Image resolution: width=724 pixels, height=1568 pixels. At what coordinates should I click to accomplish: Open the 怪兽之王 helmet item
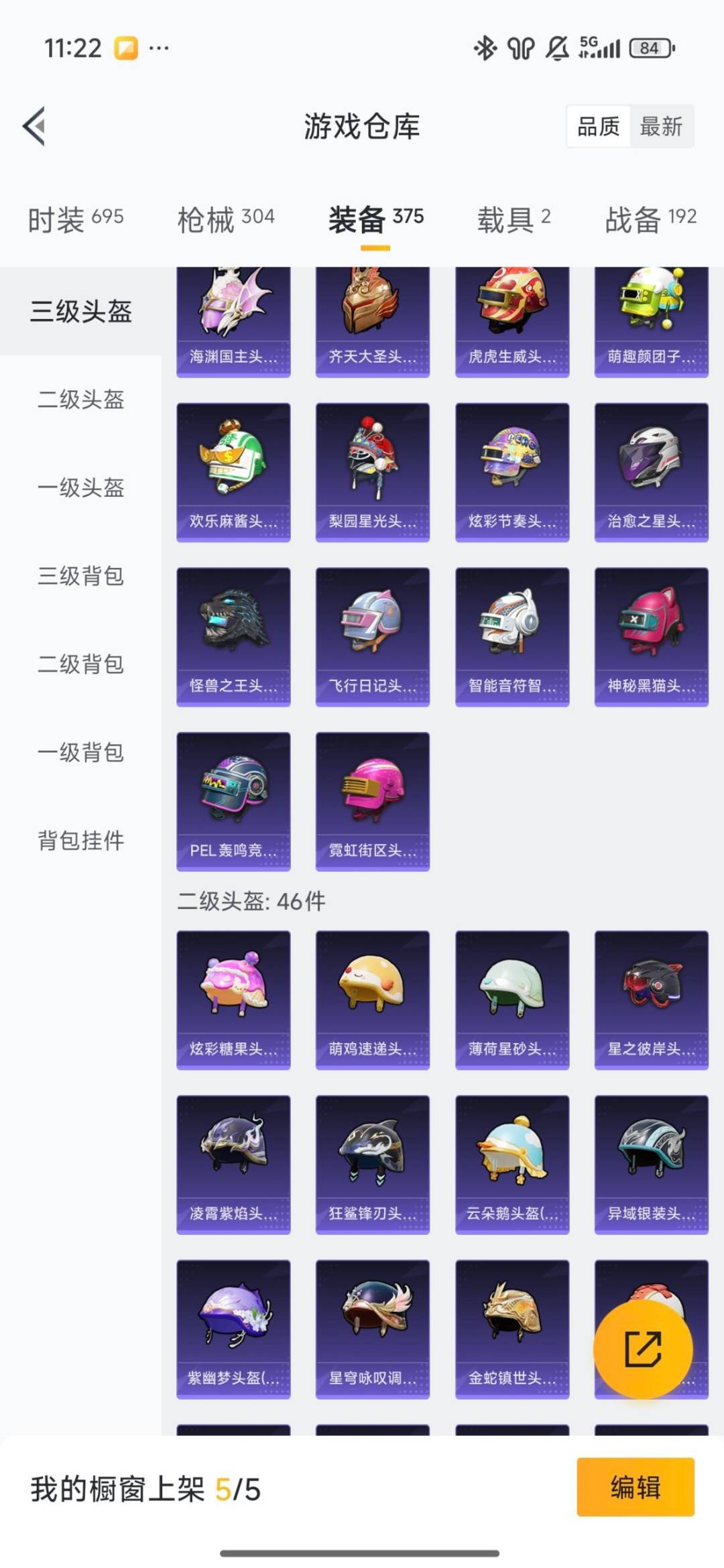[233, 636]
